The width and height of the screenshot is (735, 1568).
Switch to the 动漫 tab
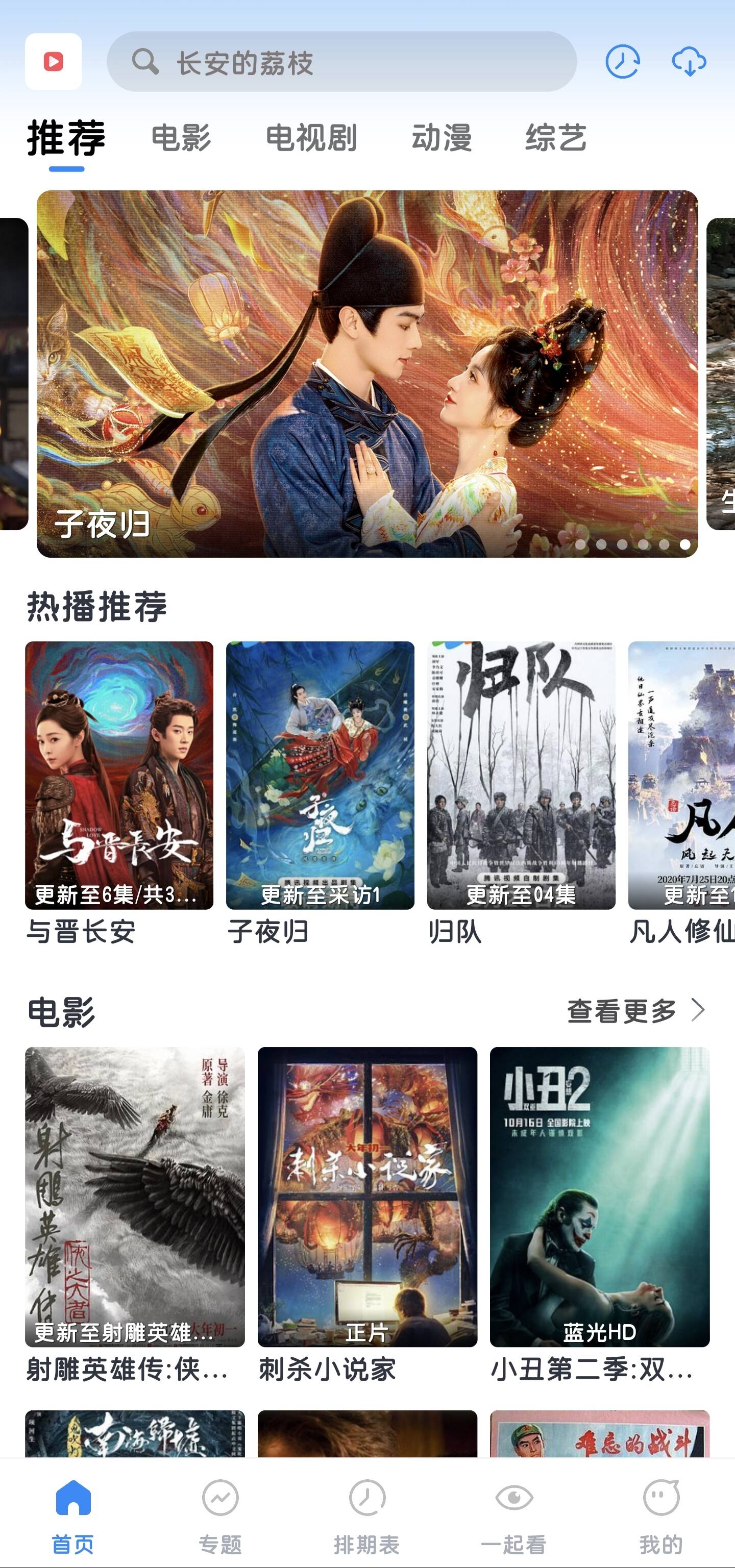pyautogui.click(x=440, y=139)
